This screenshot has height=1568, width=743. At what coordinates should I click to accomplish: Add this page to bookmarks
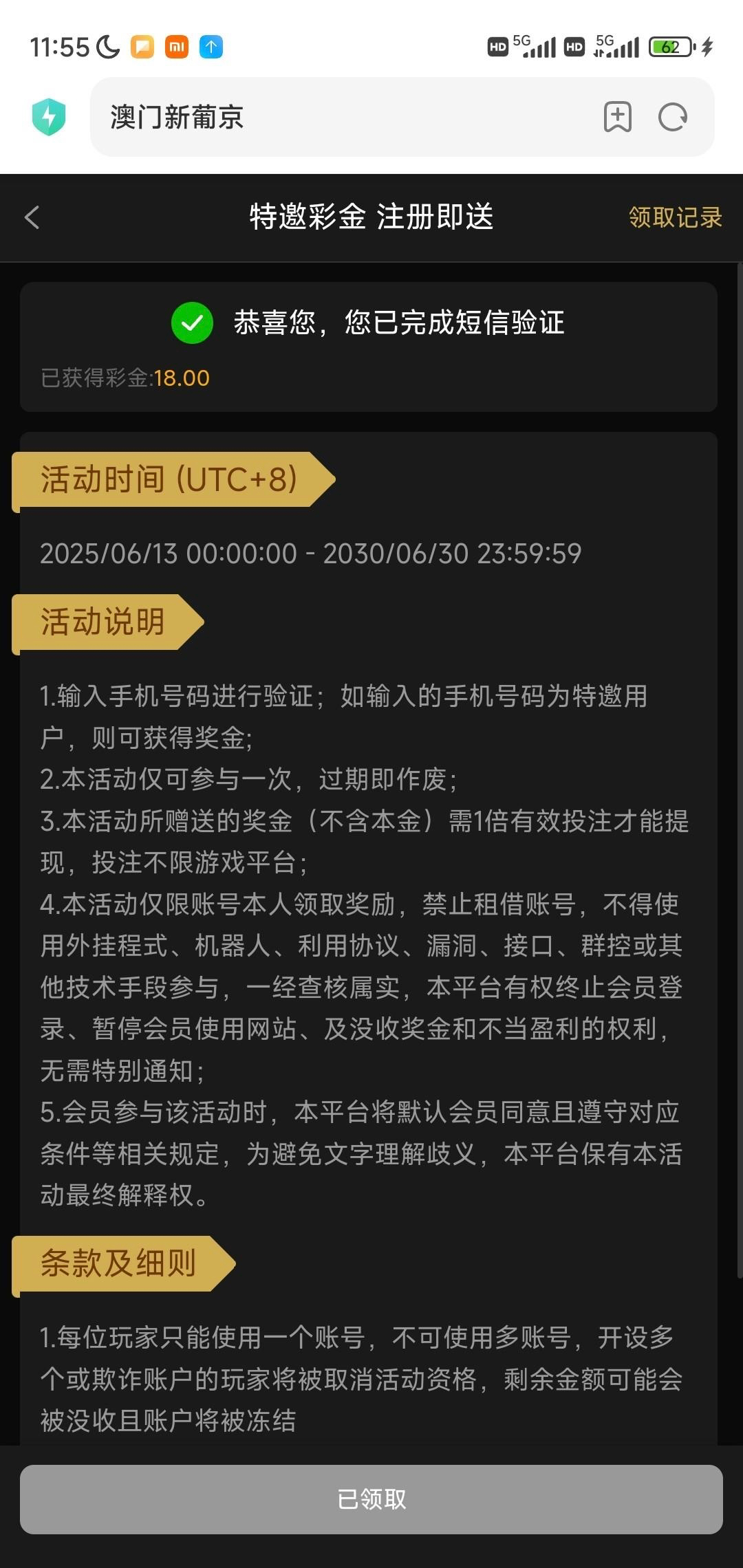617,117
